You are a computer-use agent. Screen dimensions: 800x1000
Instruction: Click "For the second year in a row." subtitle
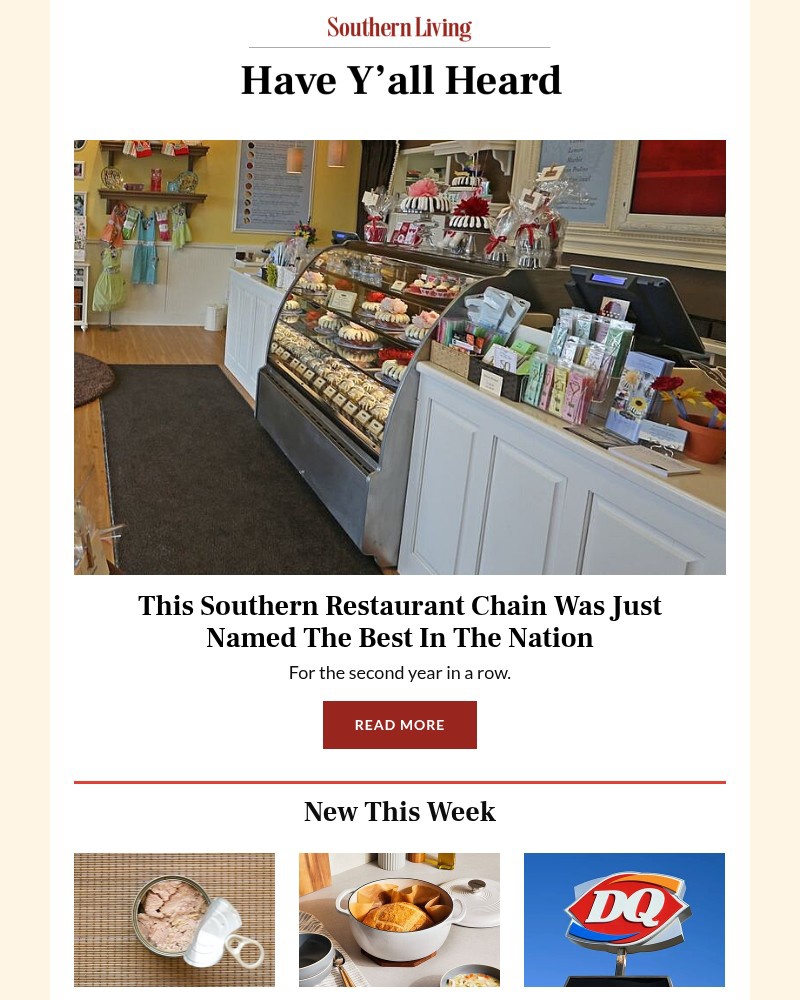(400, 672)
